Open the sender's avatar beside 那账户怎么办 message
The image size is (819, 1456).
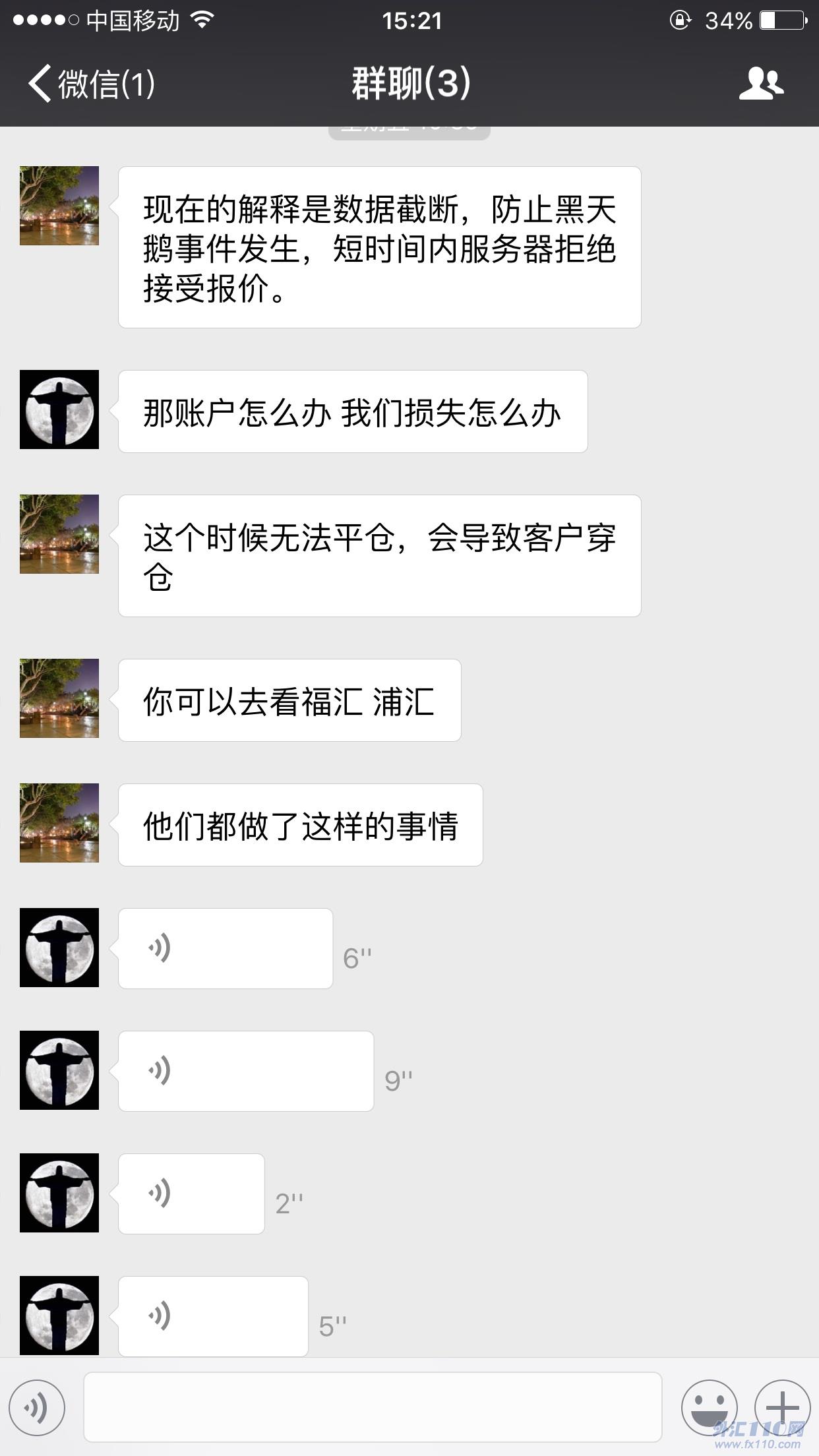point(59,409)
